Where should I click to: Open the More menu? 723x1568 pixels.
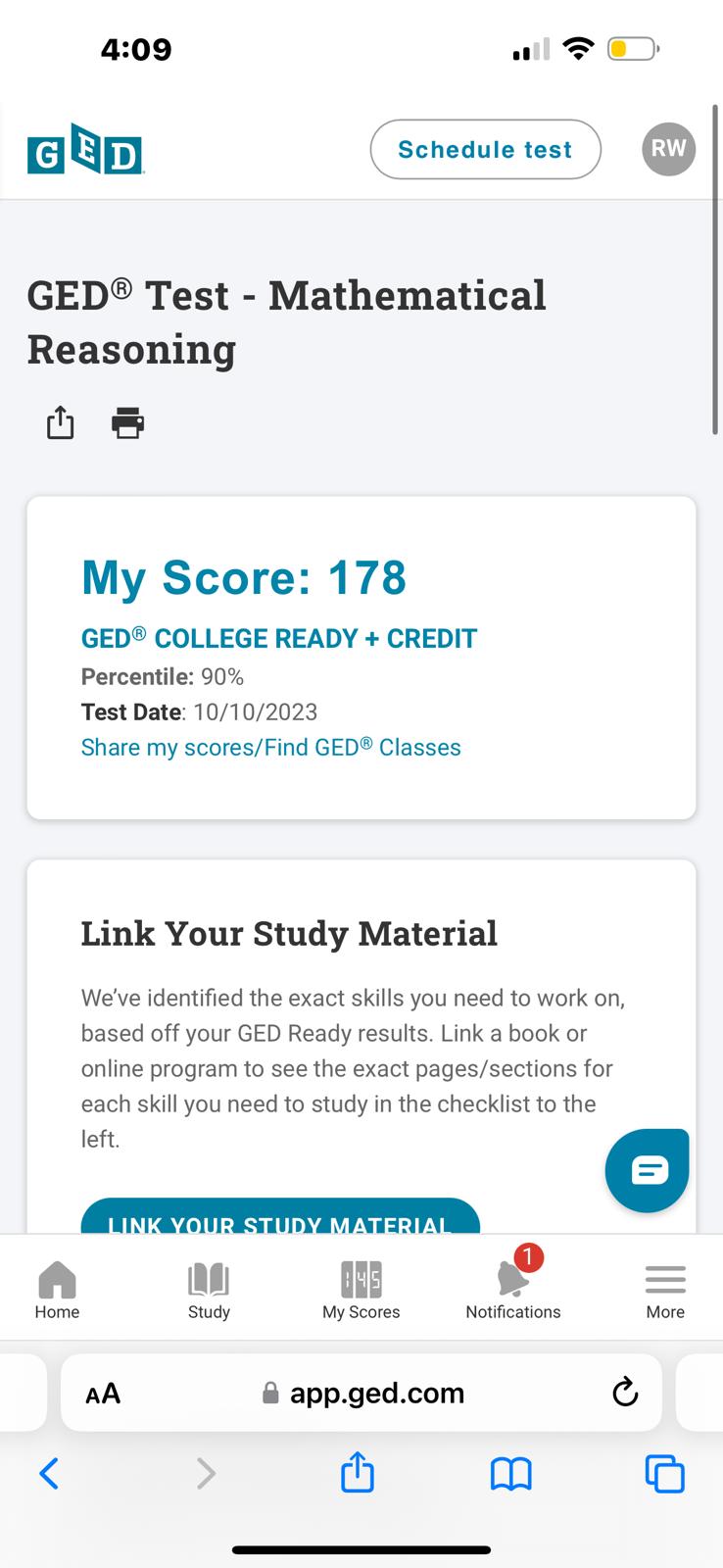pos(665,1290)
